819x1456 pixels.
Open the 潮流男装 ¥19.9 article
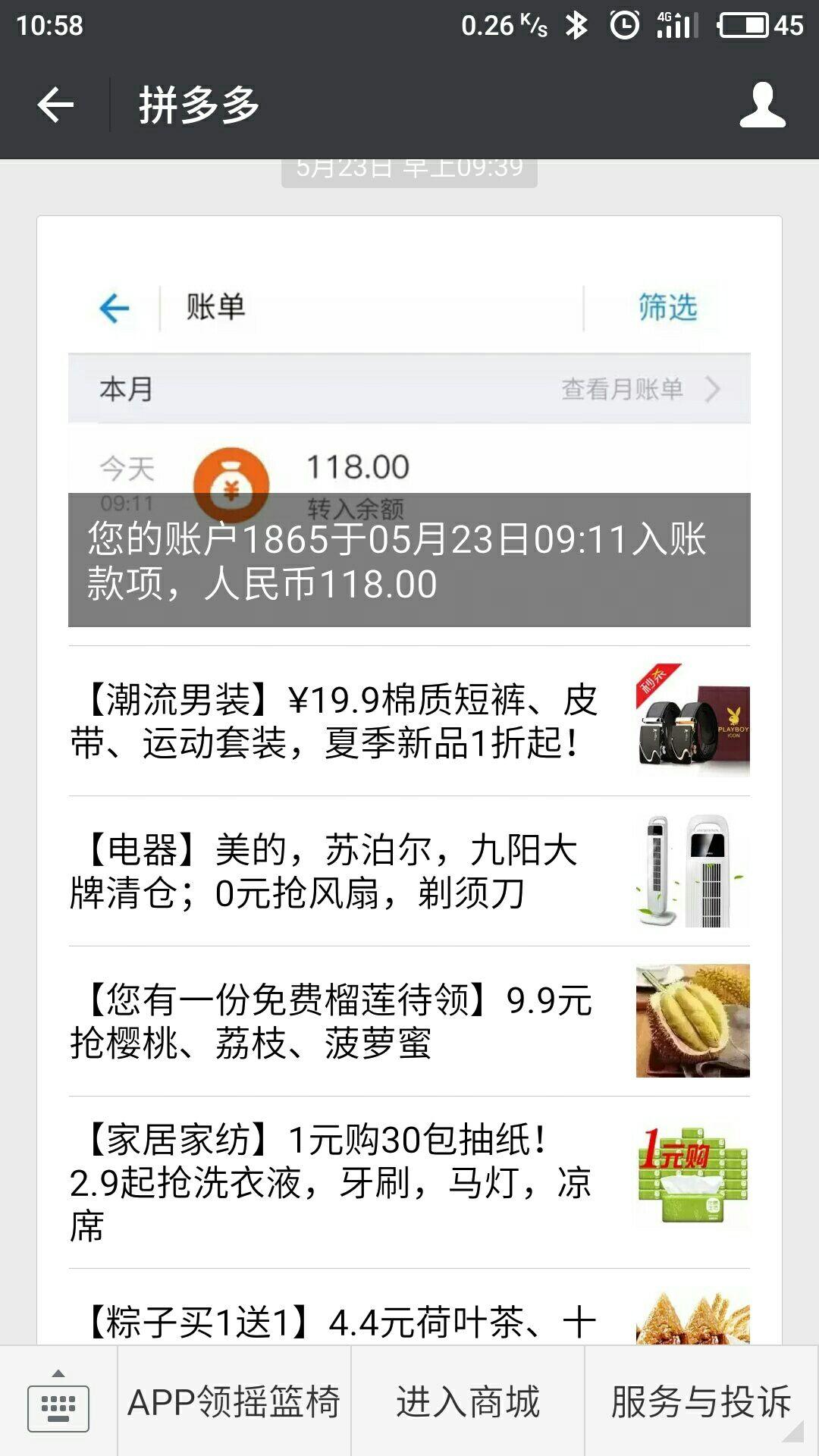pos(409,720)
